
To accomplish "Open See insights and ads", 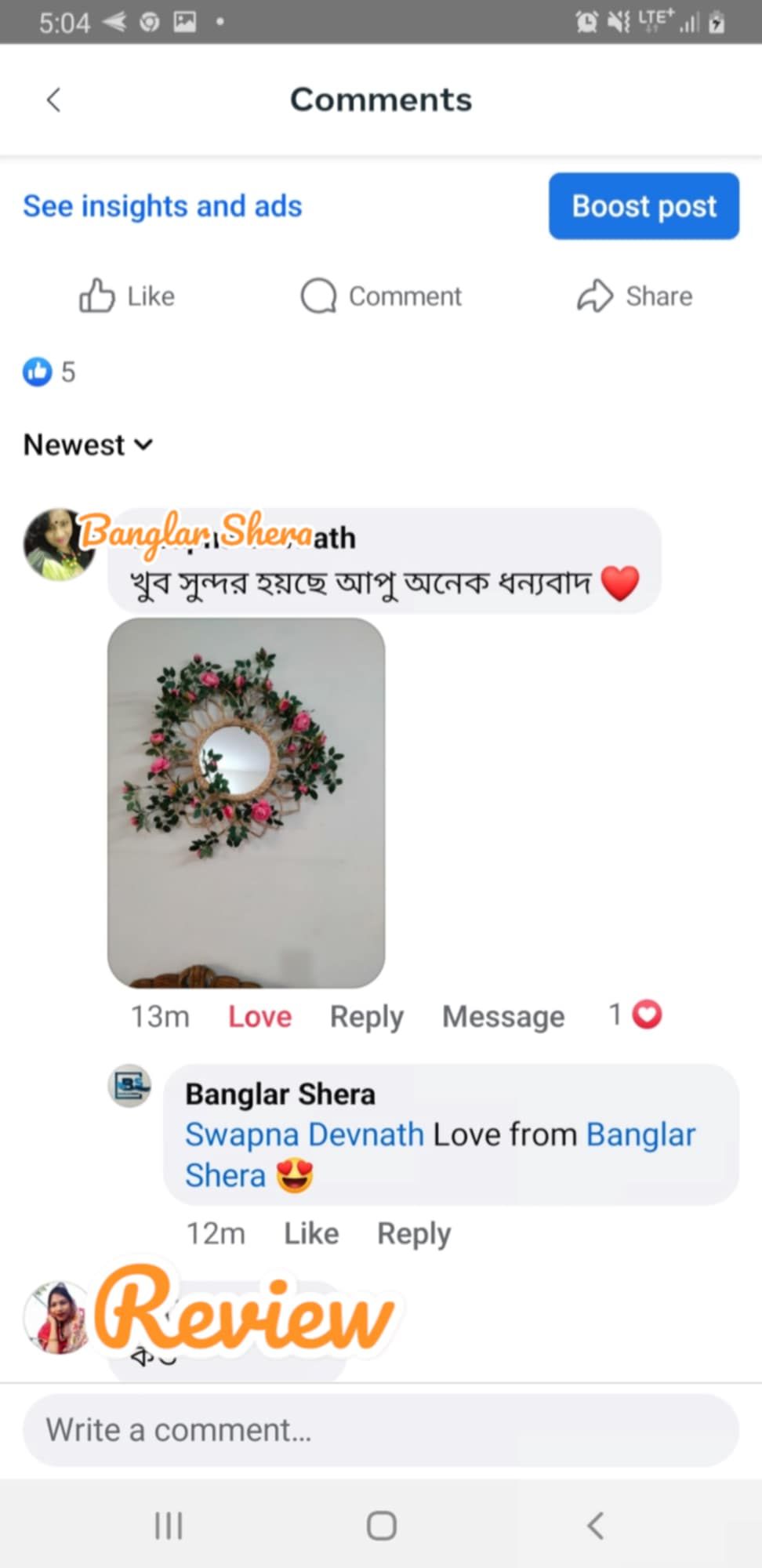I will click(x=162, y=206).
